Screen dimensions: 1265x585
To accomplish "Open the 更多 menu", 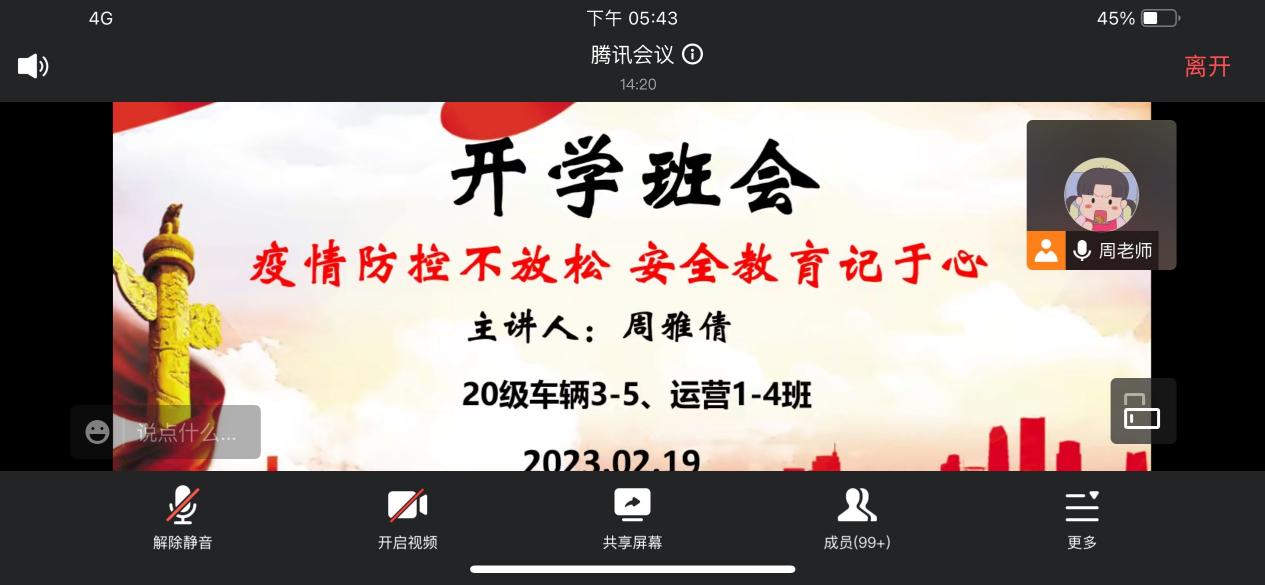I will (x=1081, y=518).
